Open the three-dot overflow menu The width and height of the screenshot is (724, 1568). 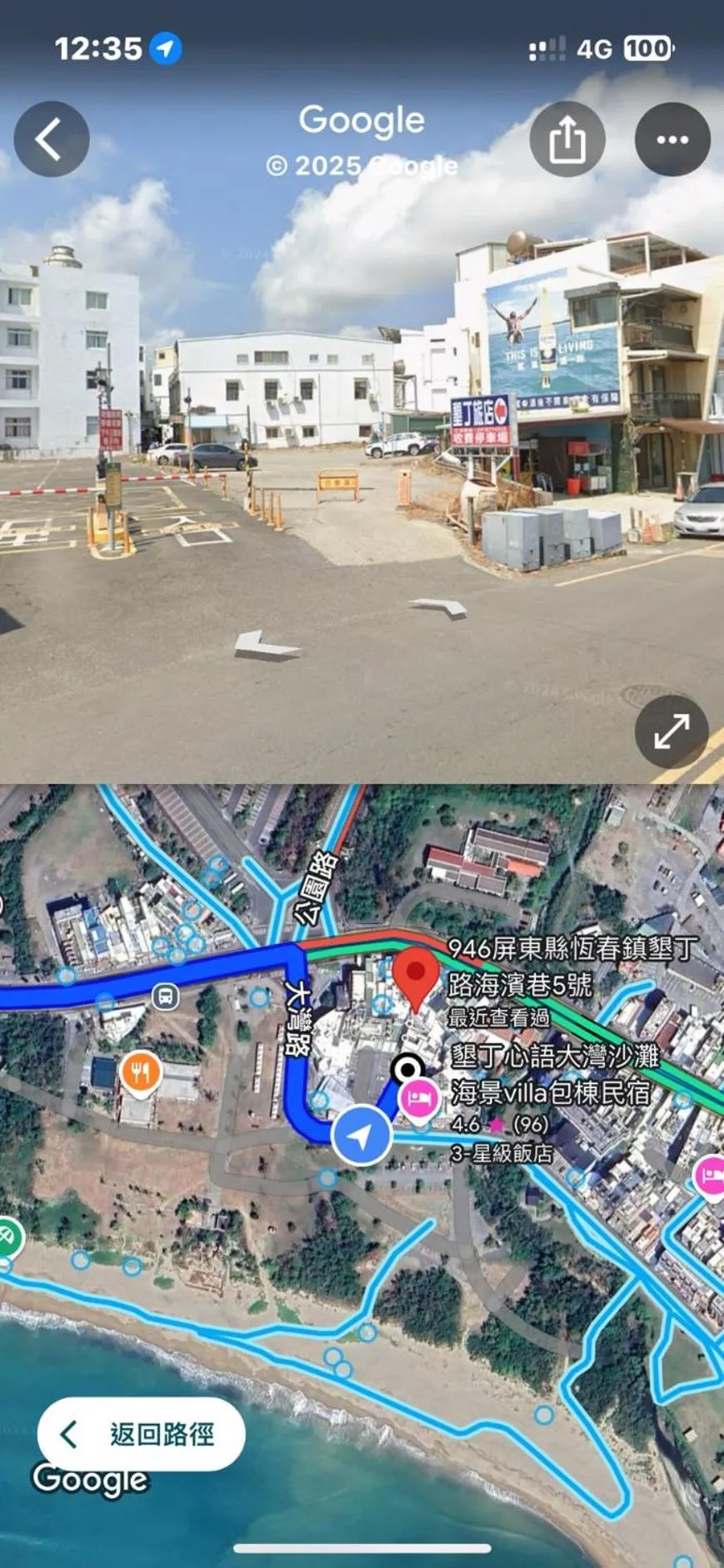(x=672, y=139)
